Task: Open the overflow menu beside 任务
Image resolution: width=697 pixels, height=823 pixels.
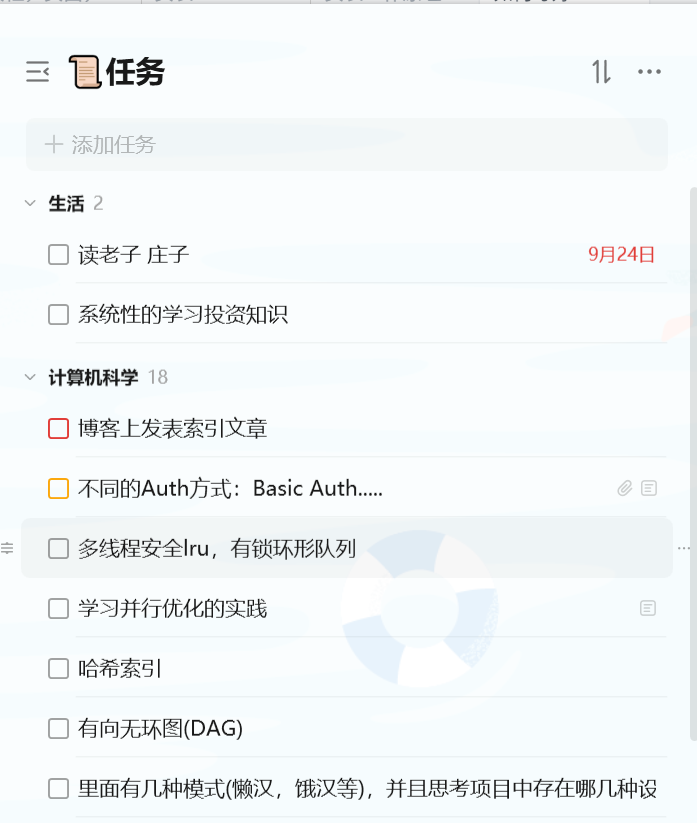Action: tap(650, 72)
